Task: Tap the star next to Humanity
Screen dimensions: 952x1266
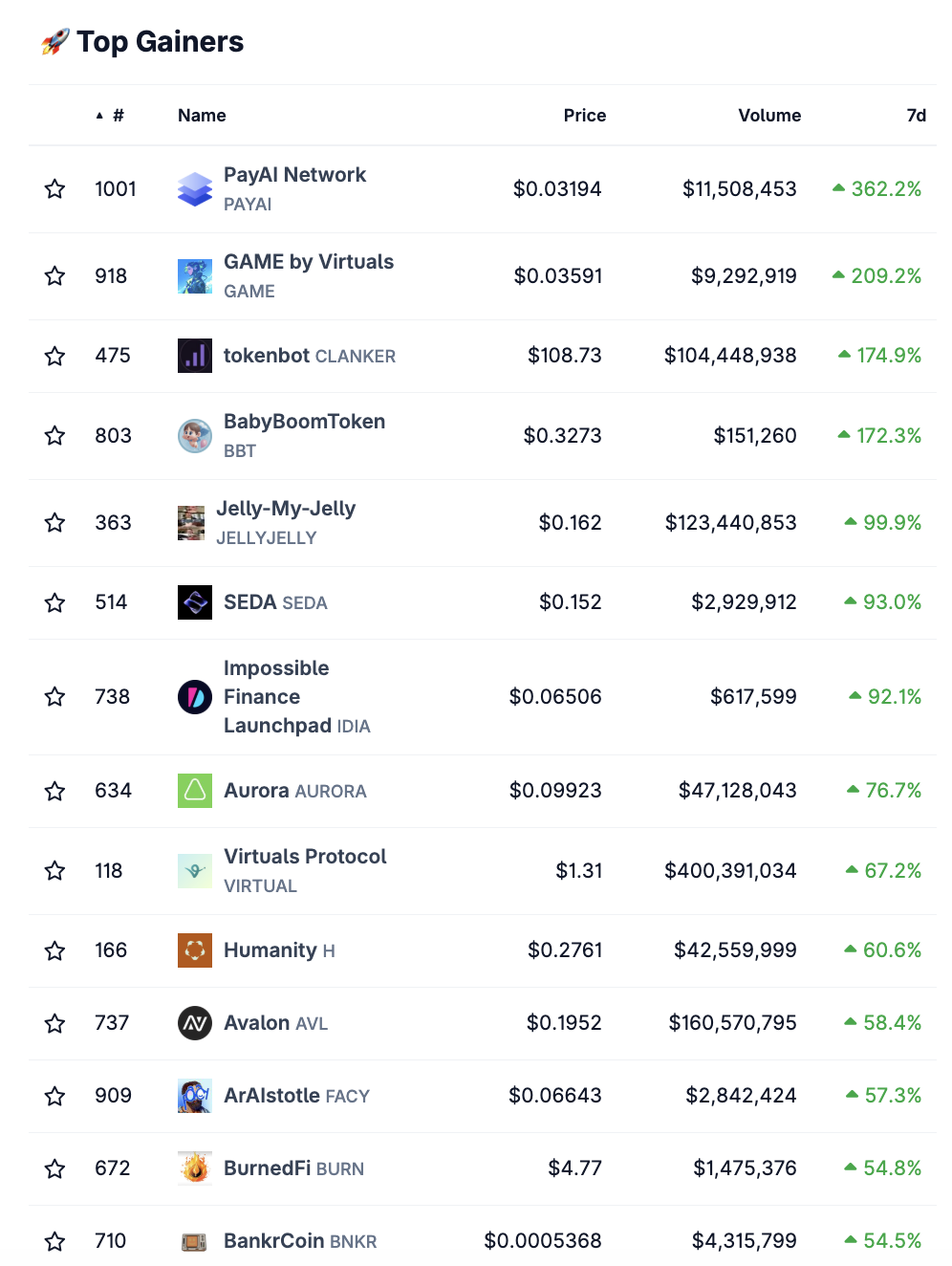Action: (x=55, y=950)
